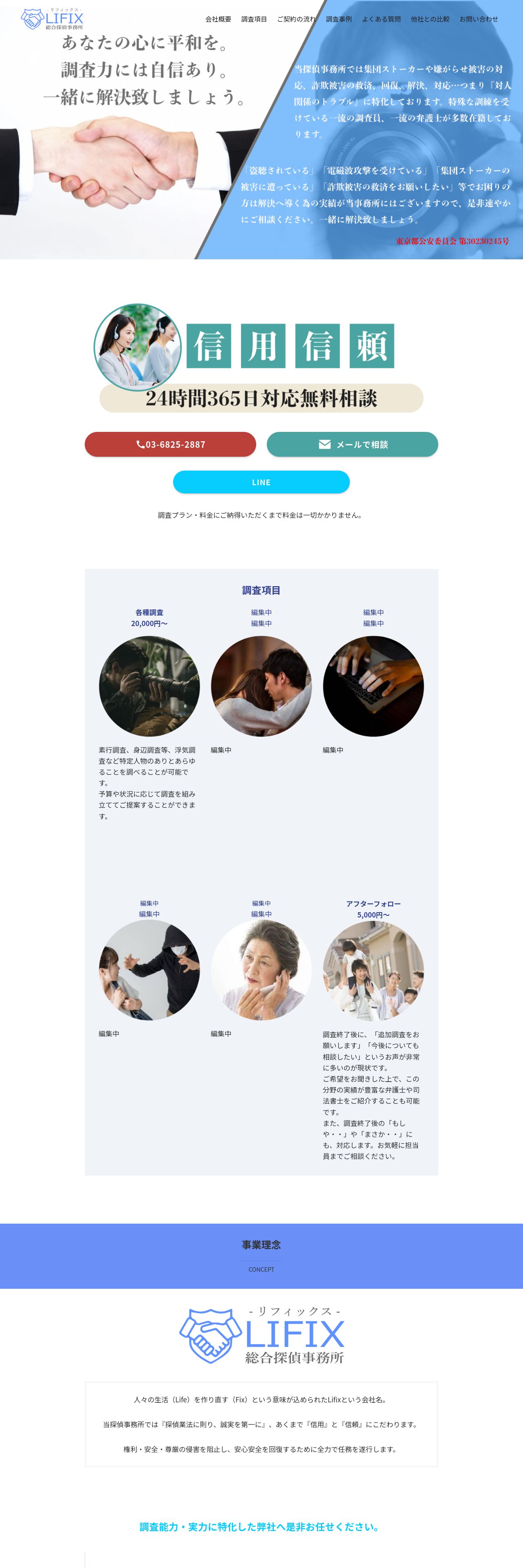The height and width of the screenshot is (1568, 523).
Task: View 調査事例 from header
Action: click(338, 20)
